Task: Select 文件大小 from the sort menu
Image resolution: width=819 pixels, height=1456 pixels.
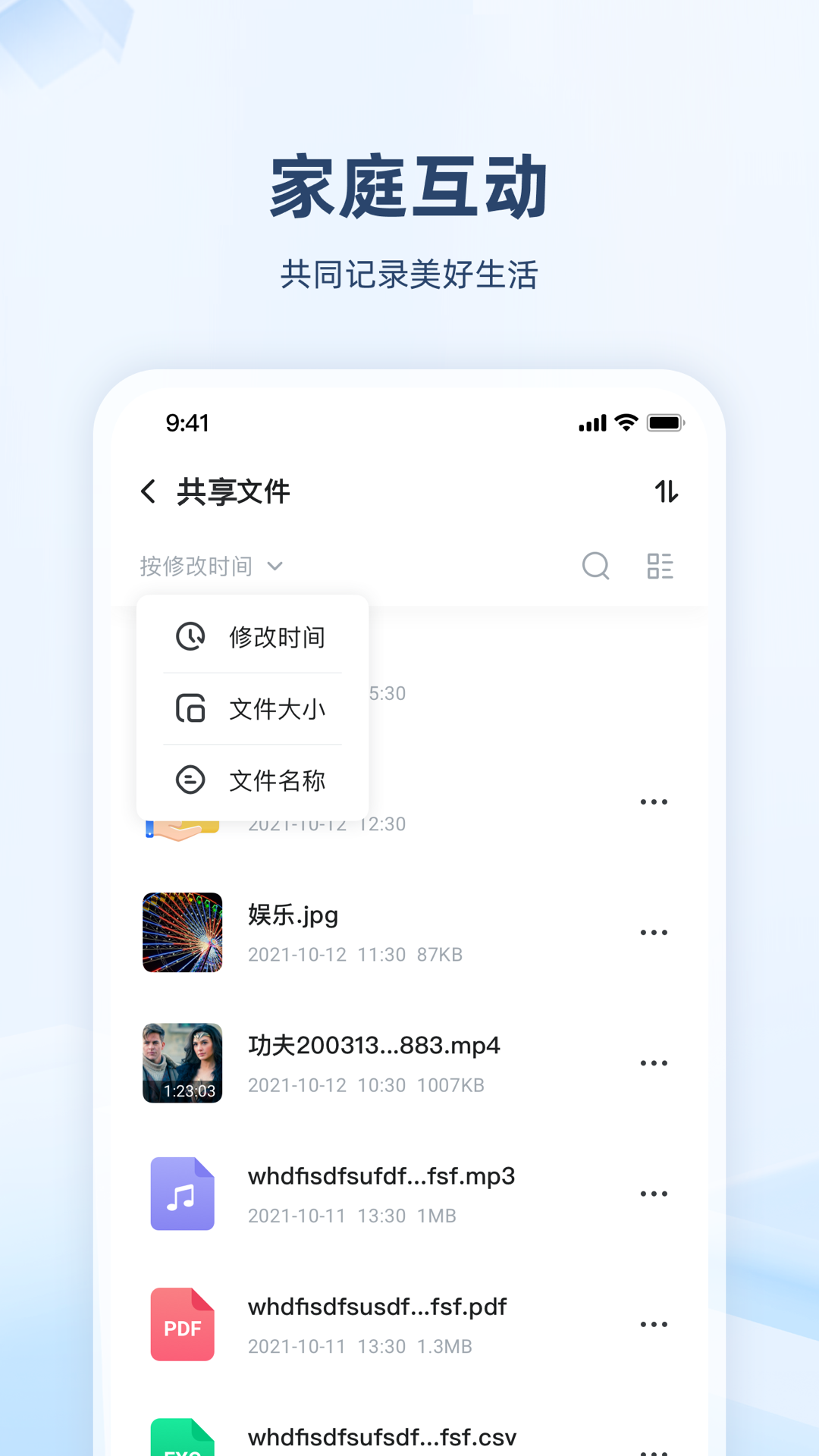Action: point(278,709)
